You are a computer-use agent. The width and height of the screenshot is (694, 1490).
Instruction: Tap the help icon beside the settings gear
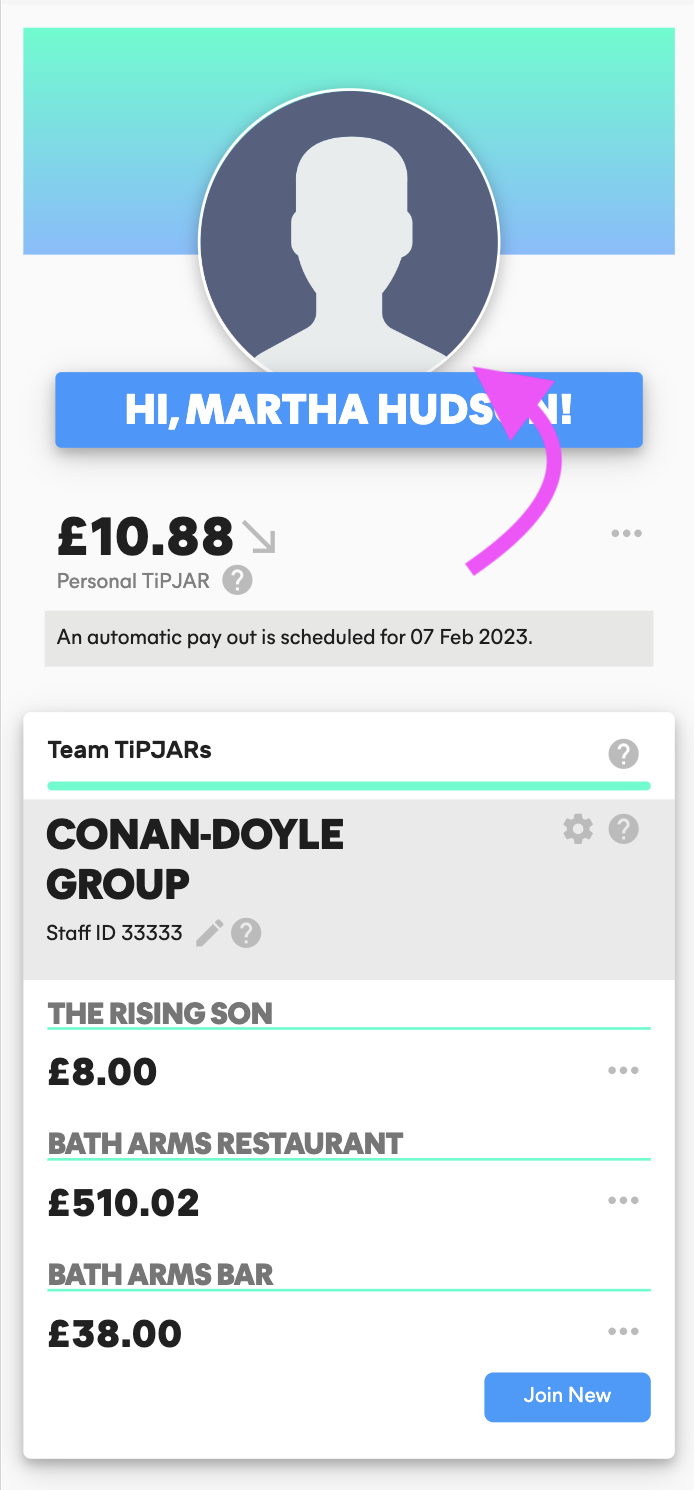(x=624, y=829)
